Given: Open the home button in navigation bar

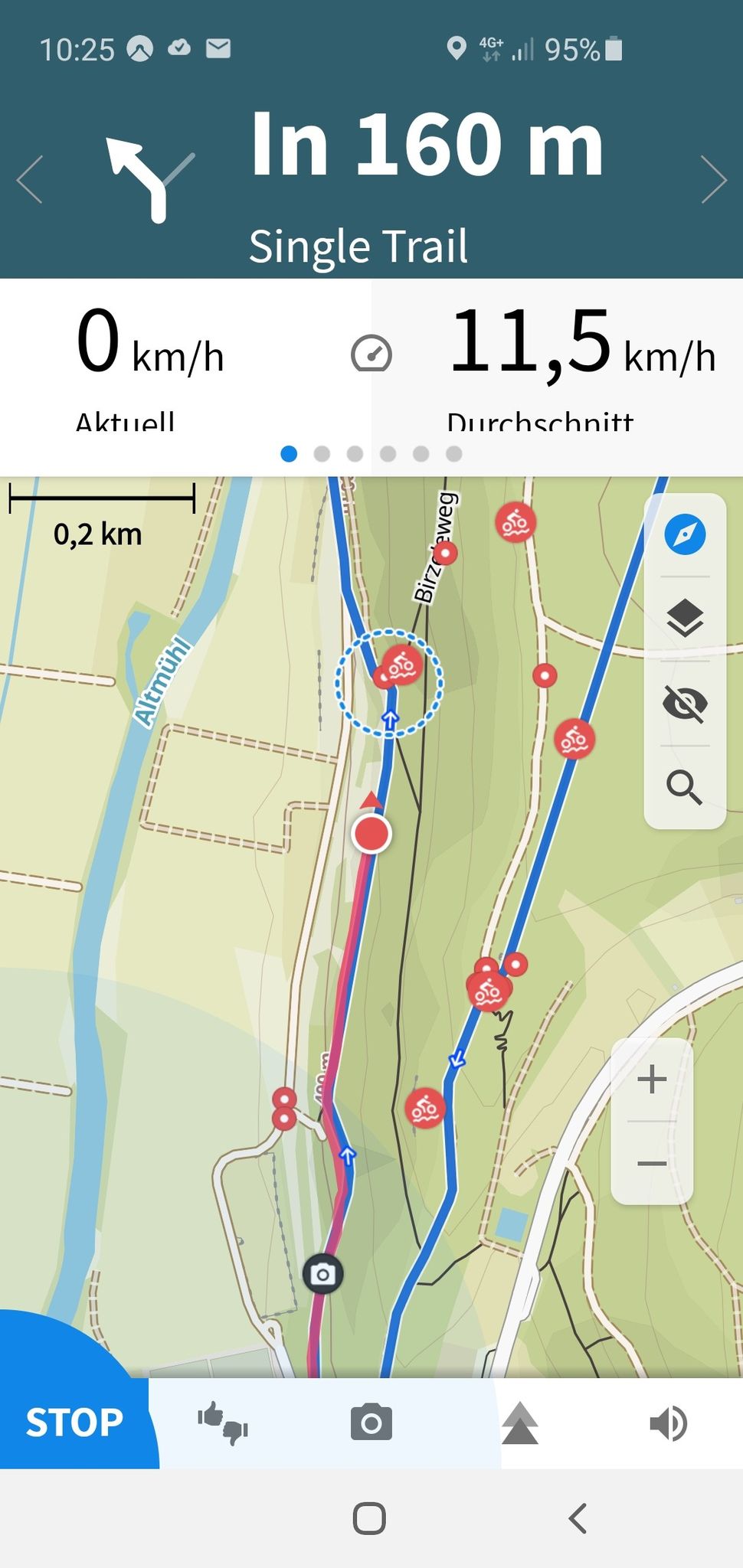Looking at the screenshot, I should click(x=369, y=1518).
